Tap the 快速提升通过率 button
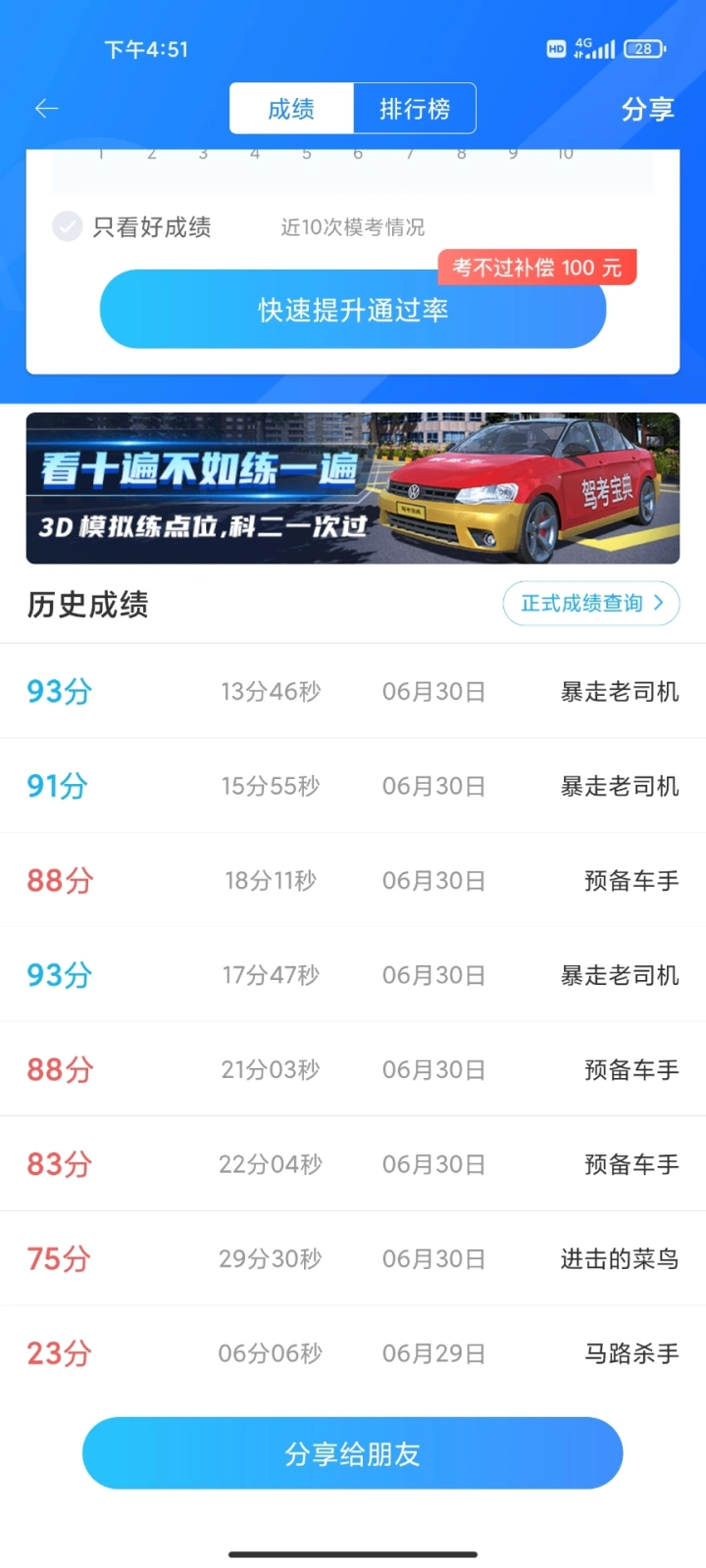This screenshot has height=1568, width=706. 353,310
